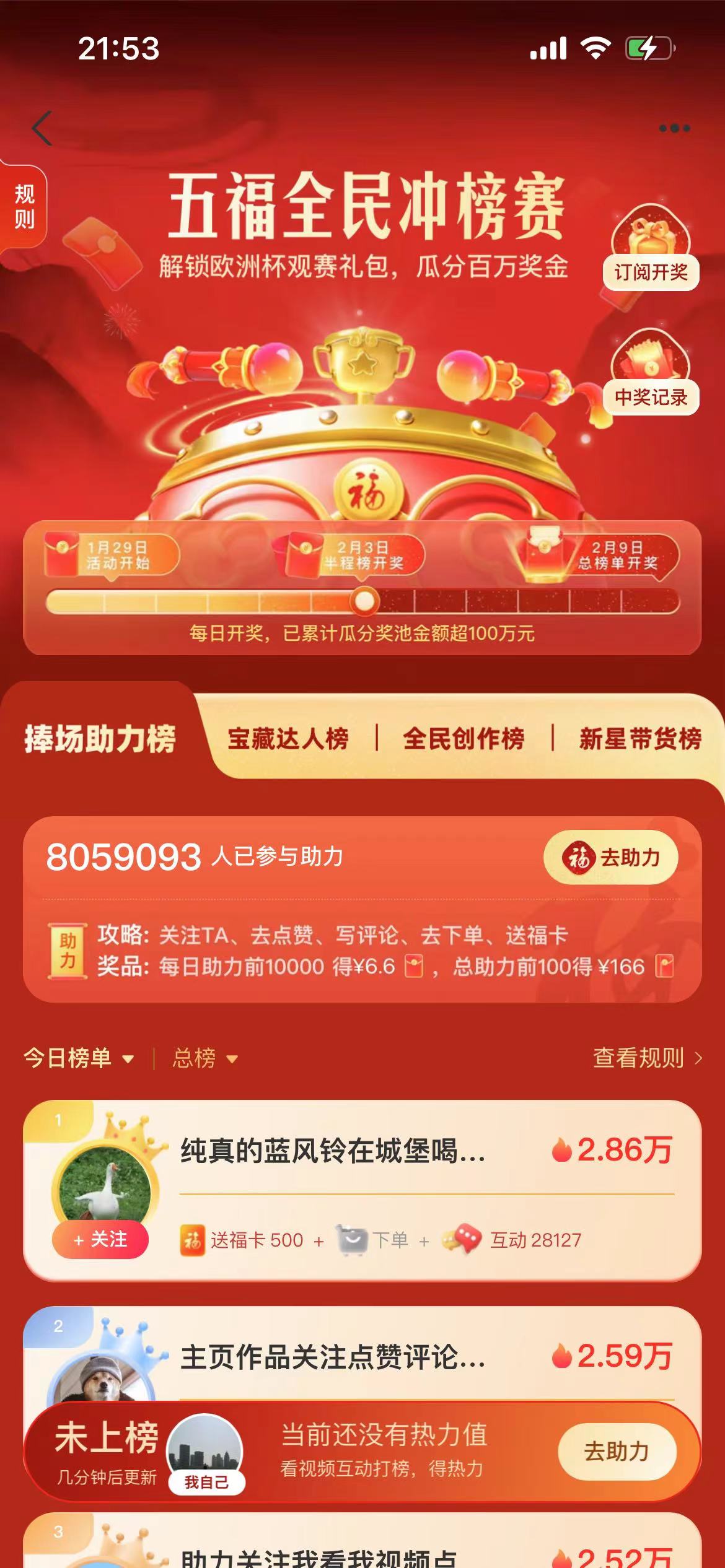Tap 去助力 in the bottom 未上榜 bar
The width and height of the screenshot is (725, 1568).
click(616, 1451)
